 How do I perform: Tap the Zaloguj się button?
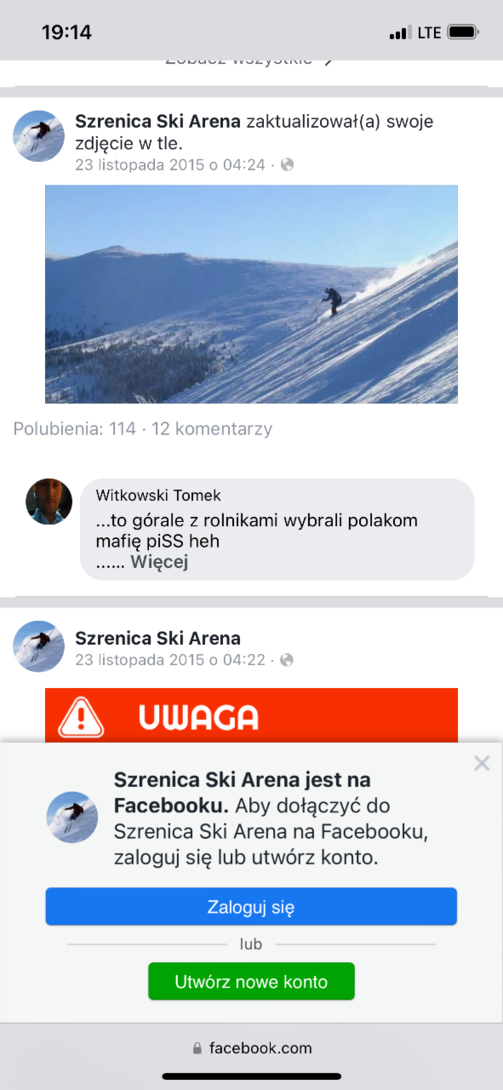pos(252,906)
